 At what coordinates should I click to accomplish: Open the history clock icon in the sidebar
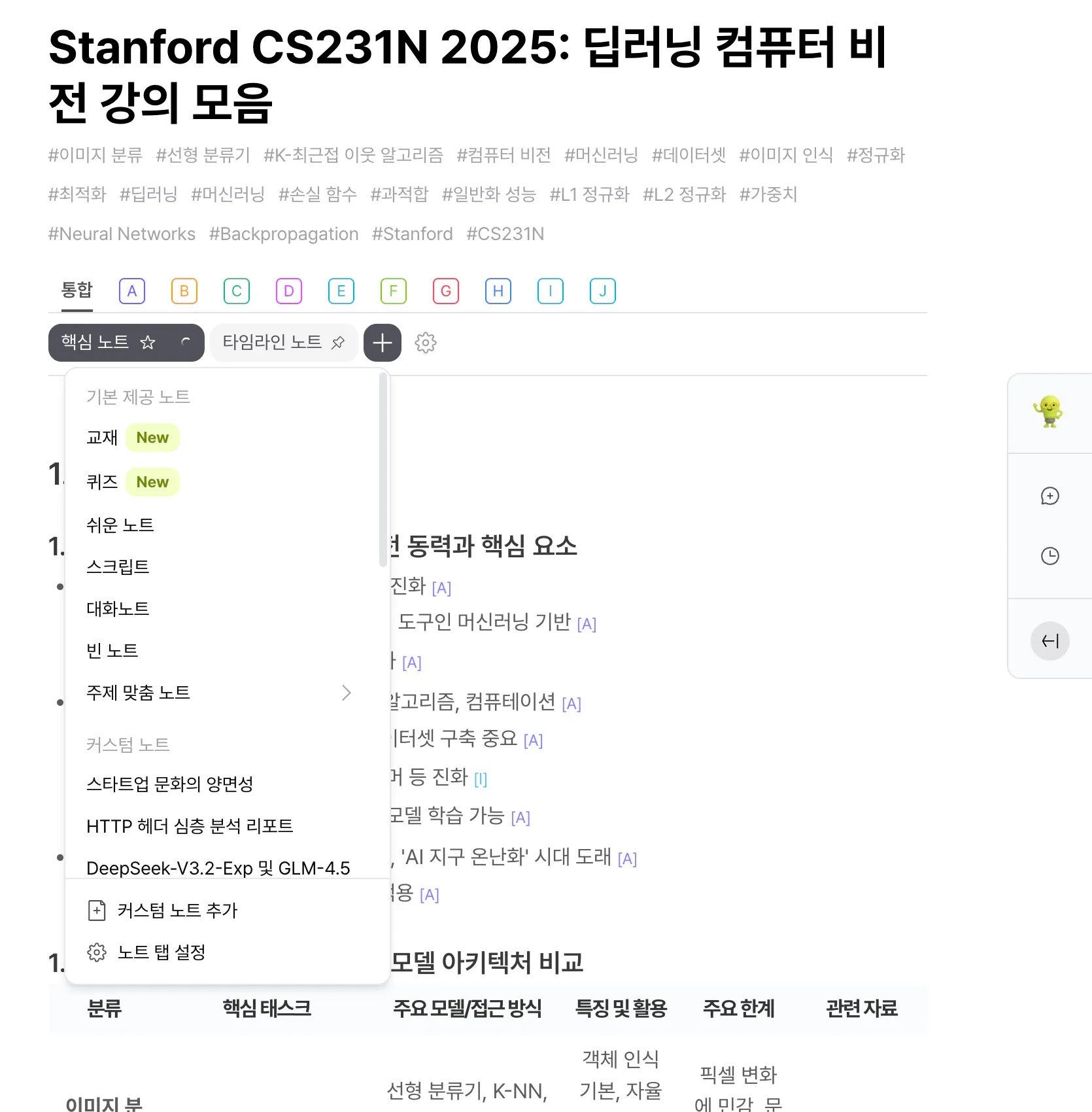click(1050, 556)
